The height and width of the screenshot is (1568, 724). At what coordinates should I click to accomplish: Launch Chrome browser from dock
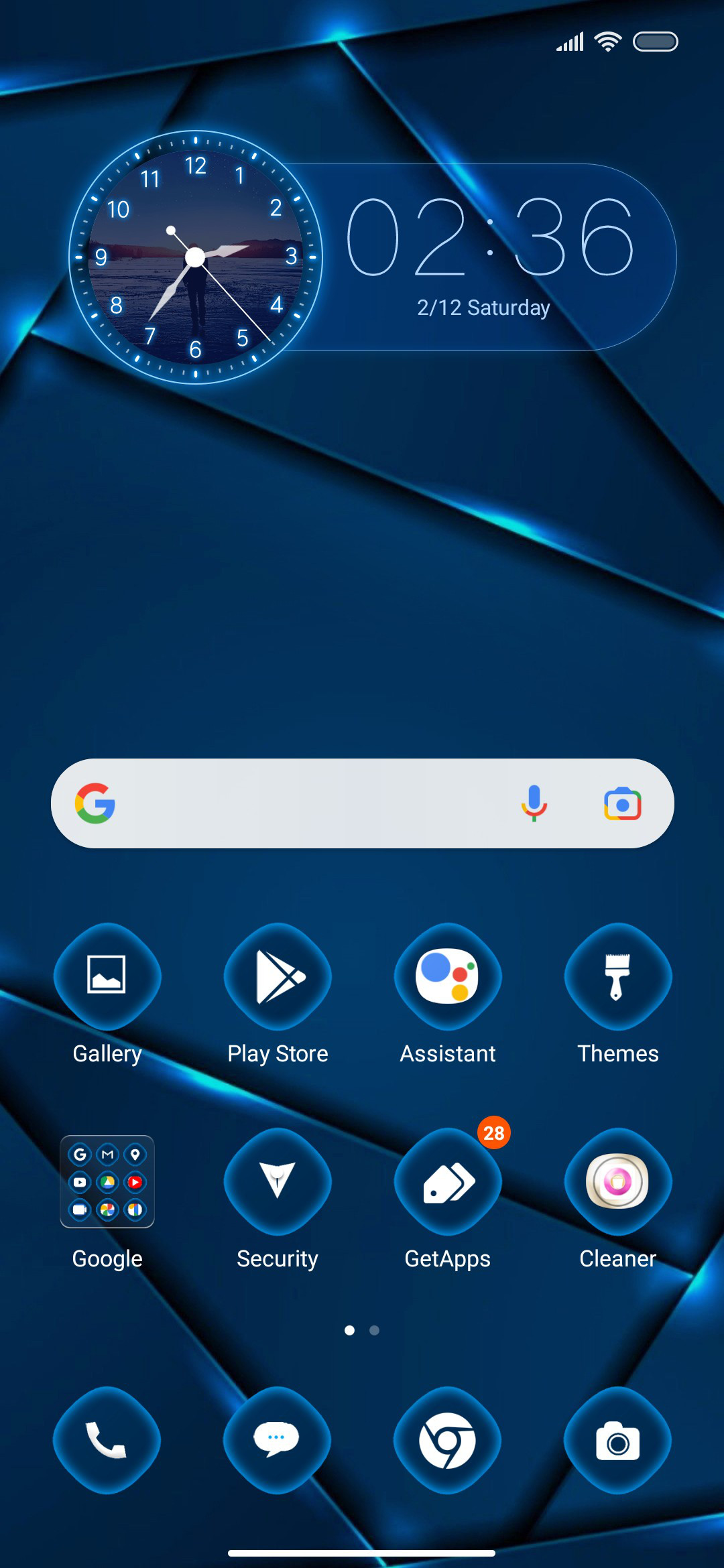click(x=448, y=1440)
